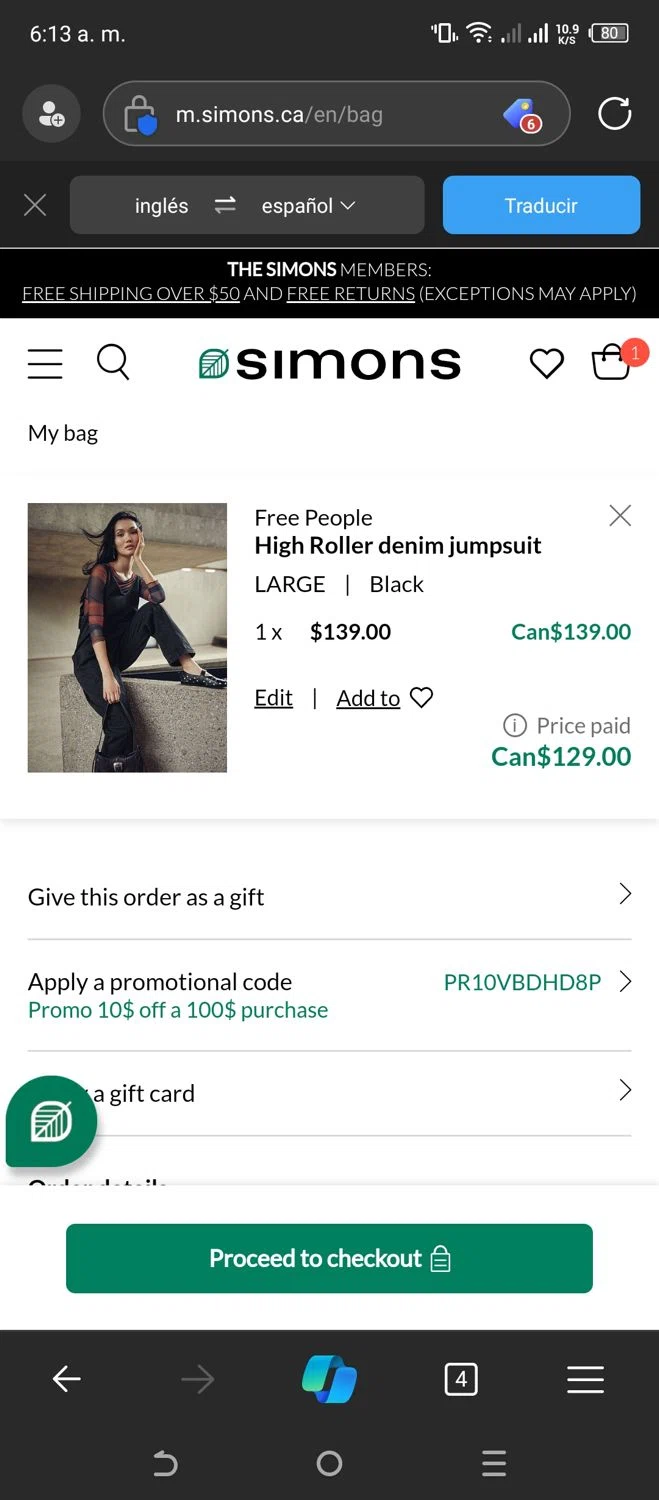
Task: Open the hamburger menu
Action: pyautogui.click(x=45, y=363)
